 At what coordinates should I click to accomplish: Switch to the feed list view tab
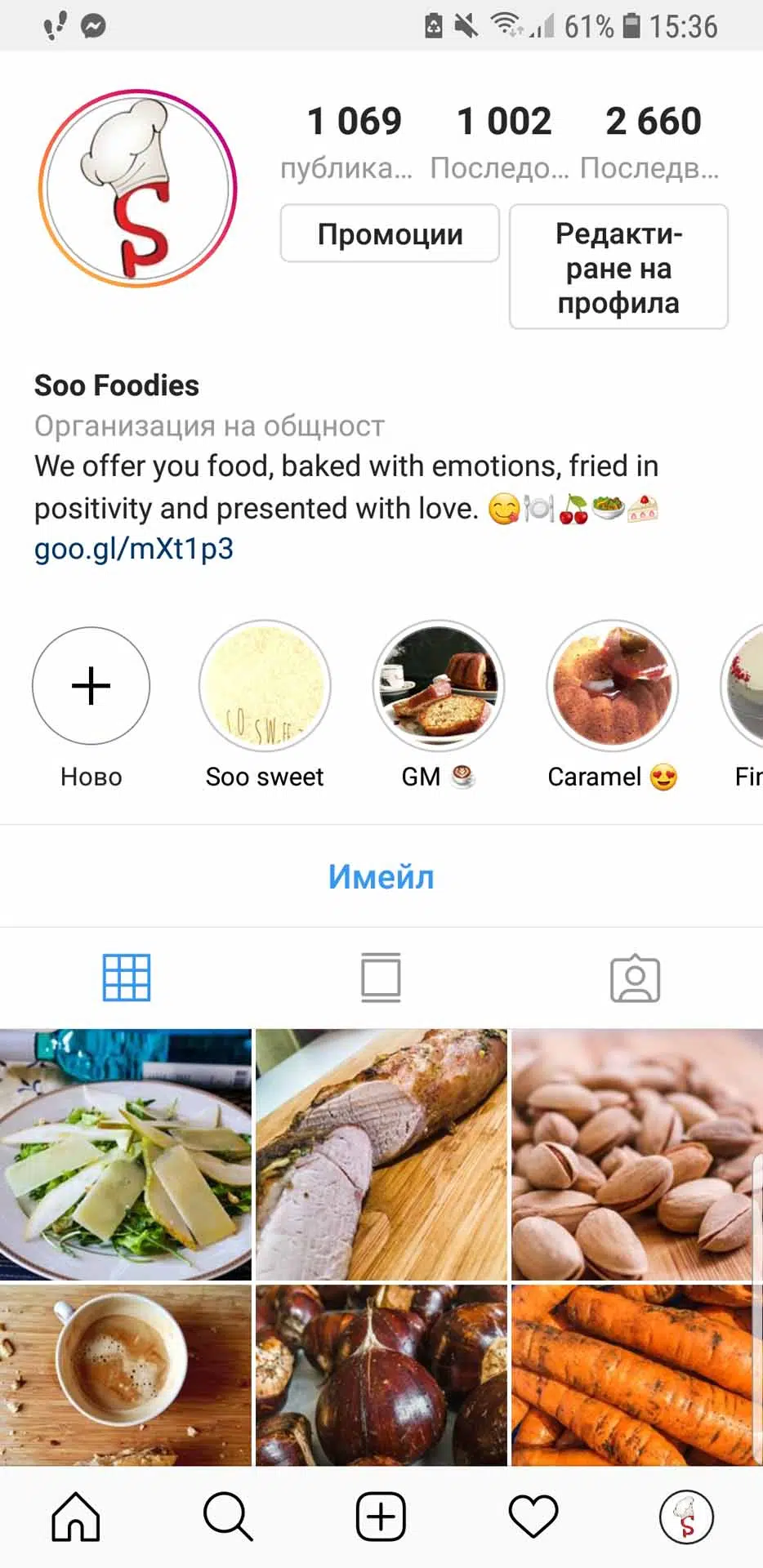(x=381, y=978)
